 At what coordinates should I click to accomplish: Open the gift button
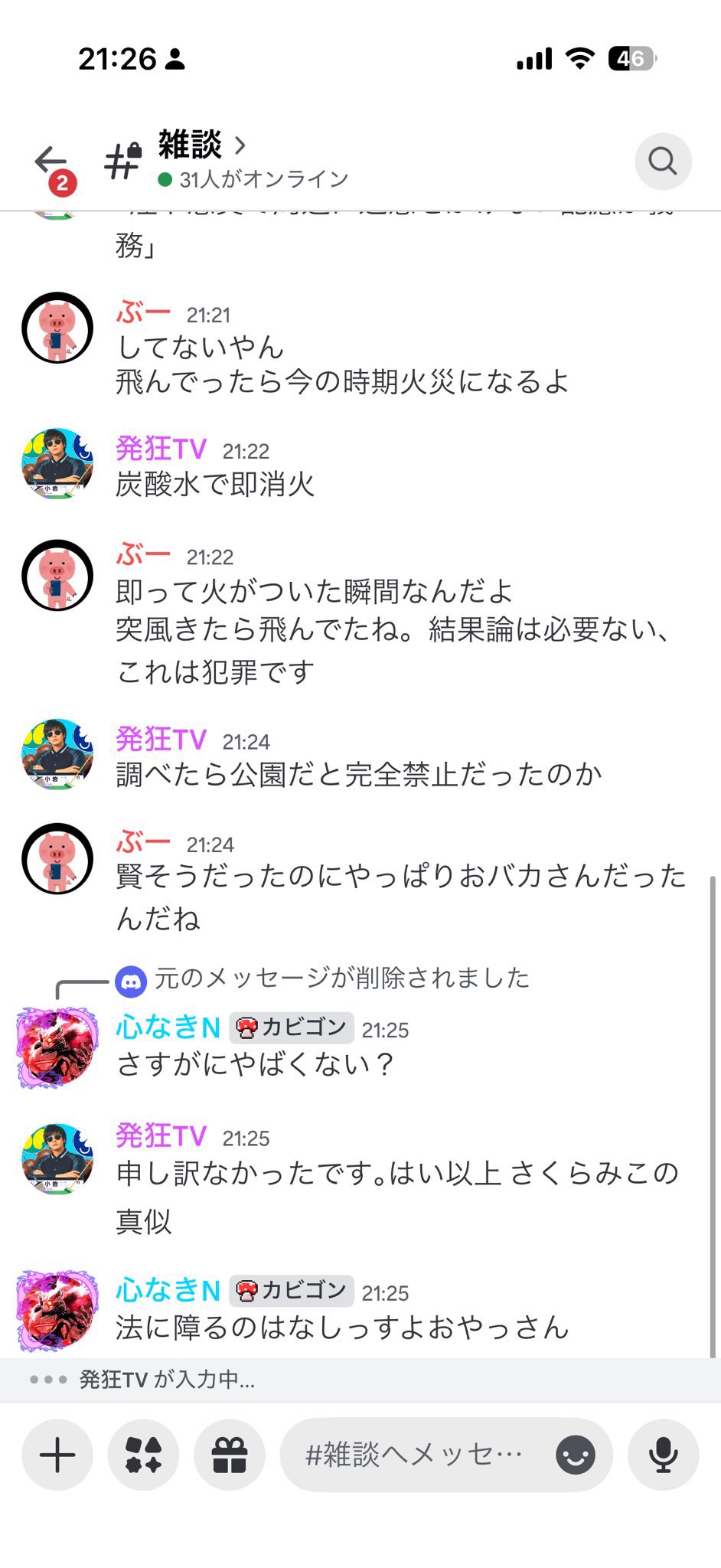[x=229, y=1454]
